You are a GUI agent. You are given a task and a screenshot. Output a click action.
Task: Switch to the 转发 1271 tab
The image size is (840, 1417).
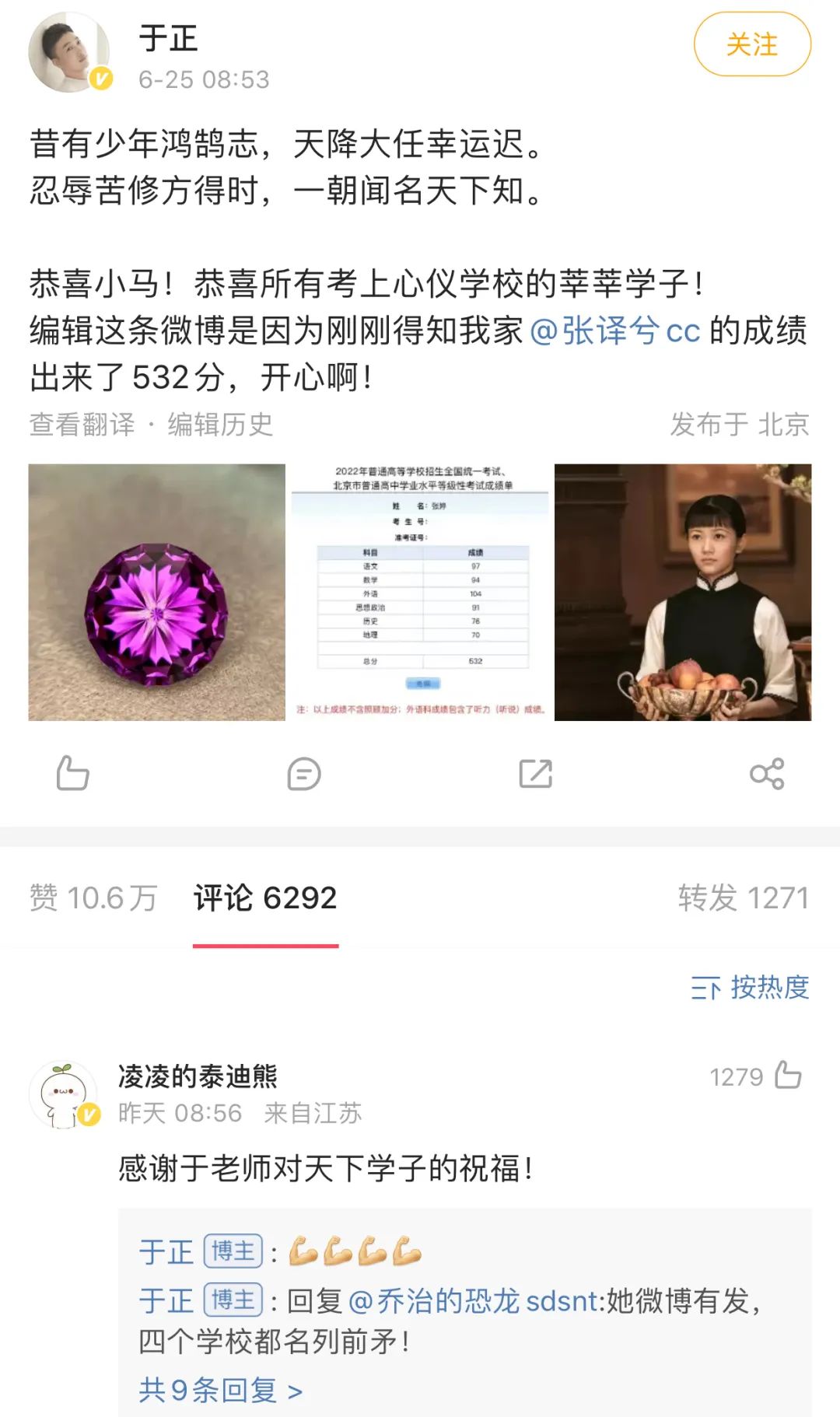click(743, 898)
